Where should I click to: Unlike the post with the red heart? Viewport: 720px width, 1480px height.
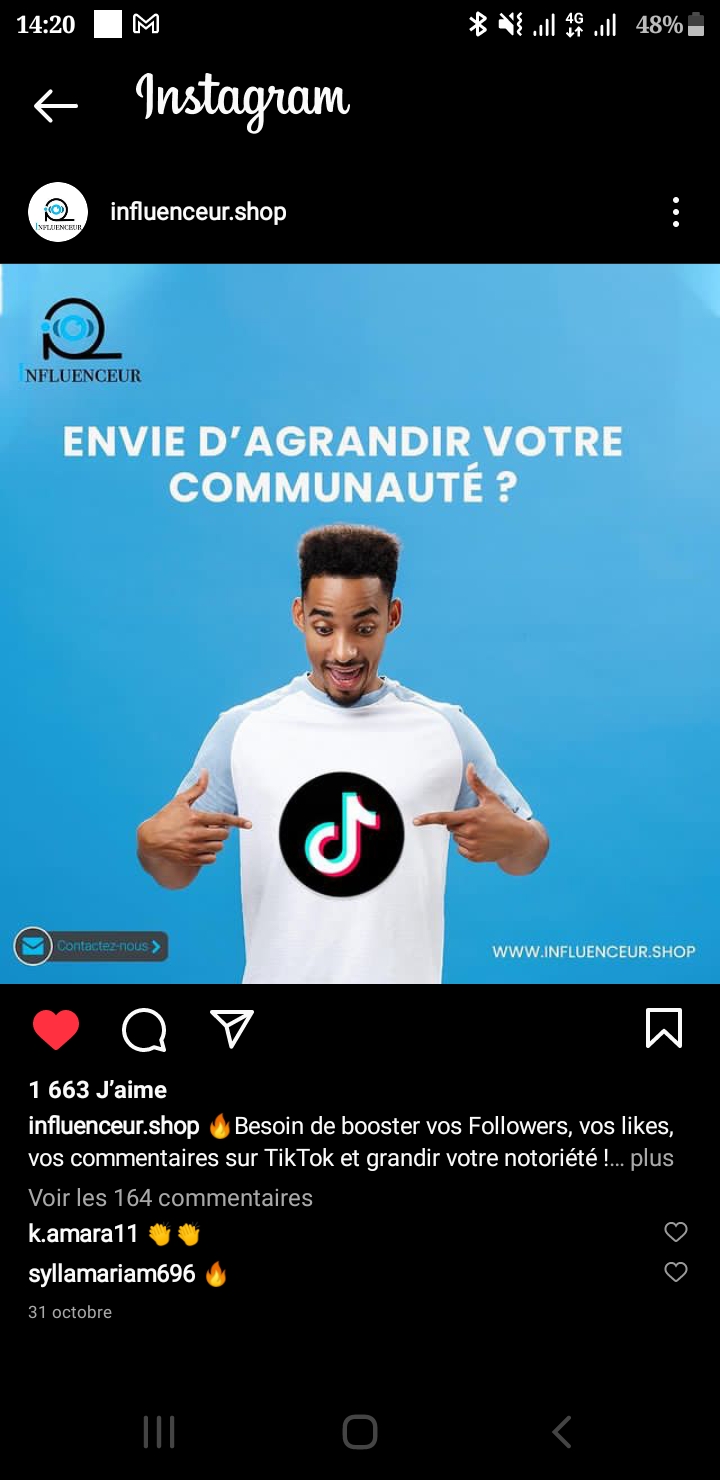click(x=56, y=1029)
